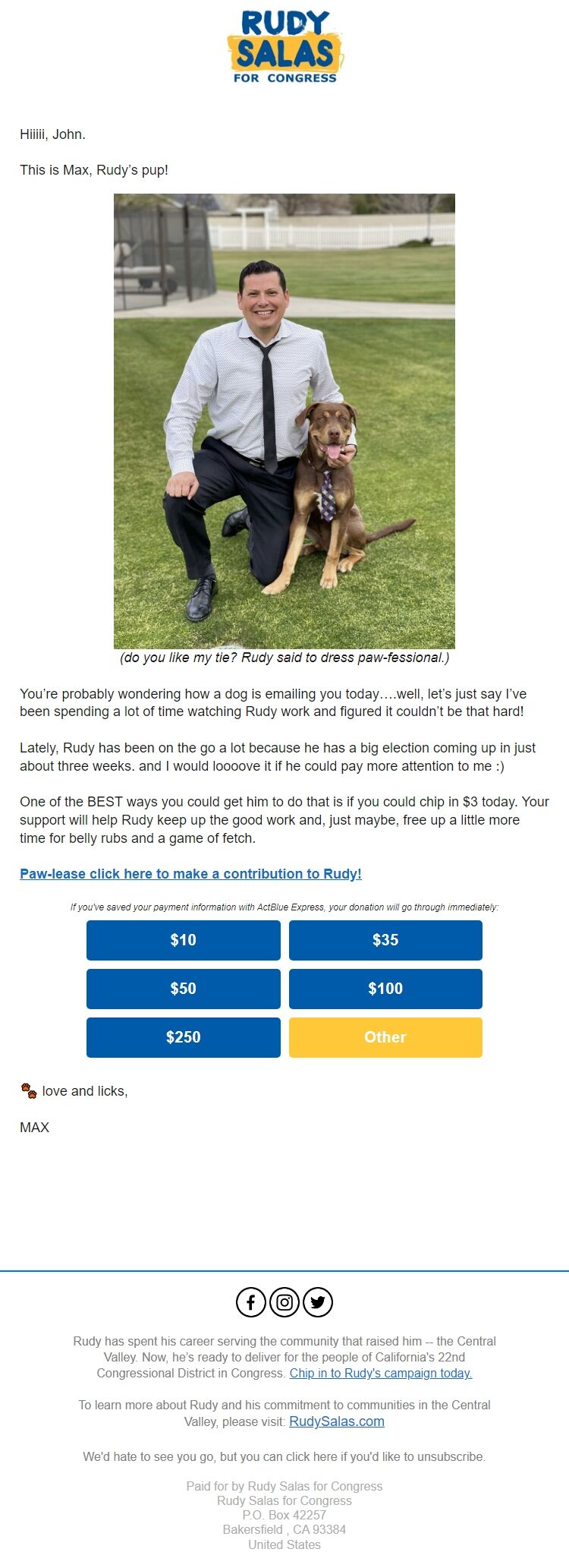Click the ActBlue Express payment notice text
This screenshot has width=569, height=1568.
tap(284, 907)
